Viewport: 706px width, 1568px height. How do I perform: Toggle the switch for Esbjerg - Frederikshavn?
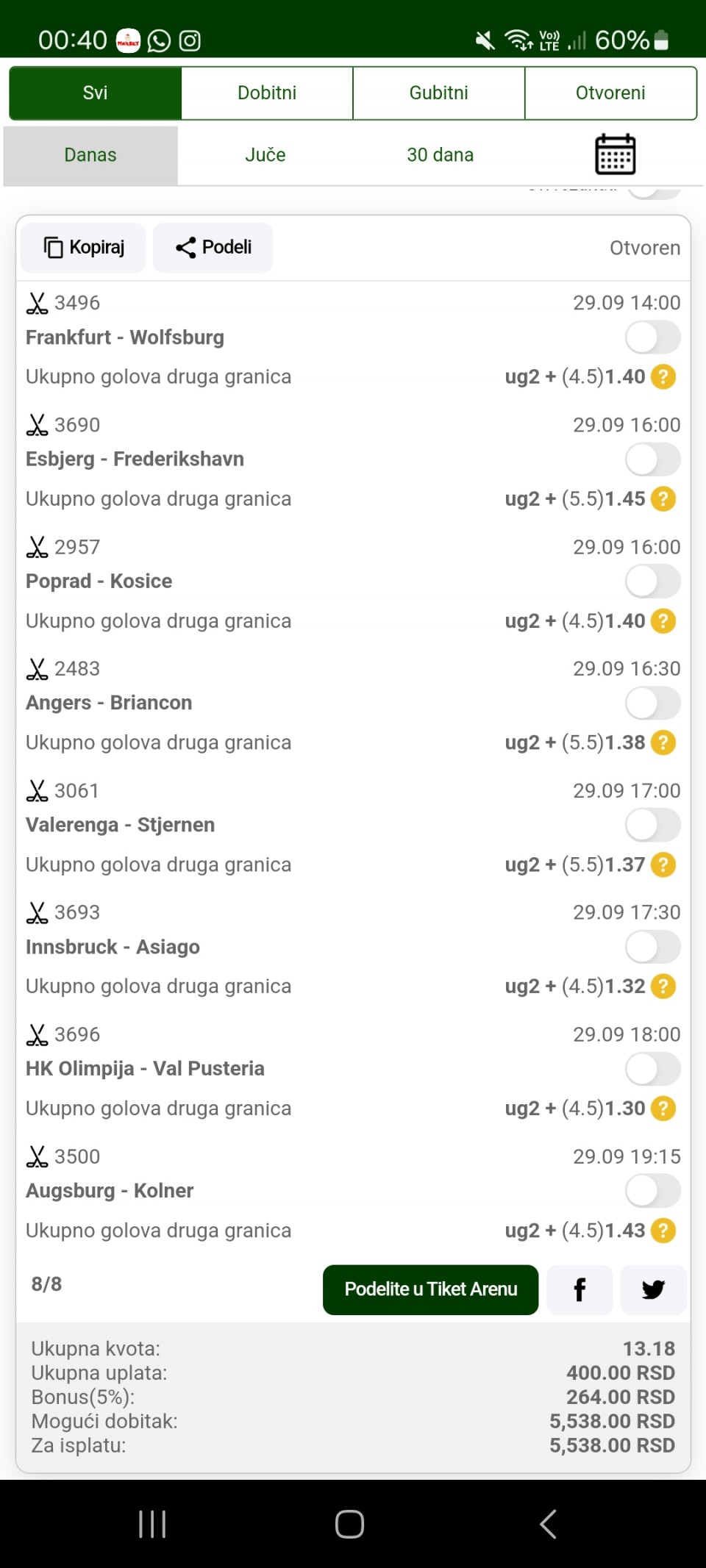click(x=652, y=460)
